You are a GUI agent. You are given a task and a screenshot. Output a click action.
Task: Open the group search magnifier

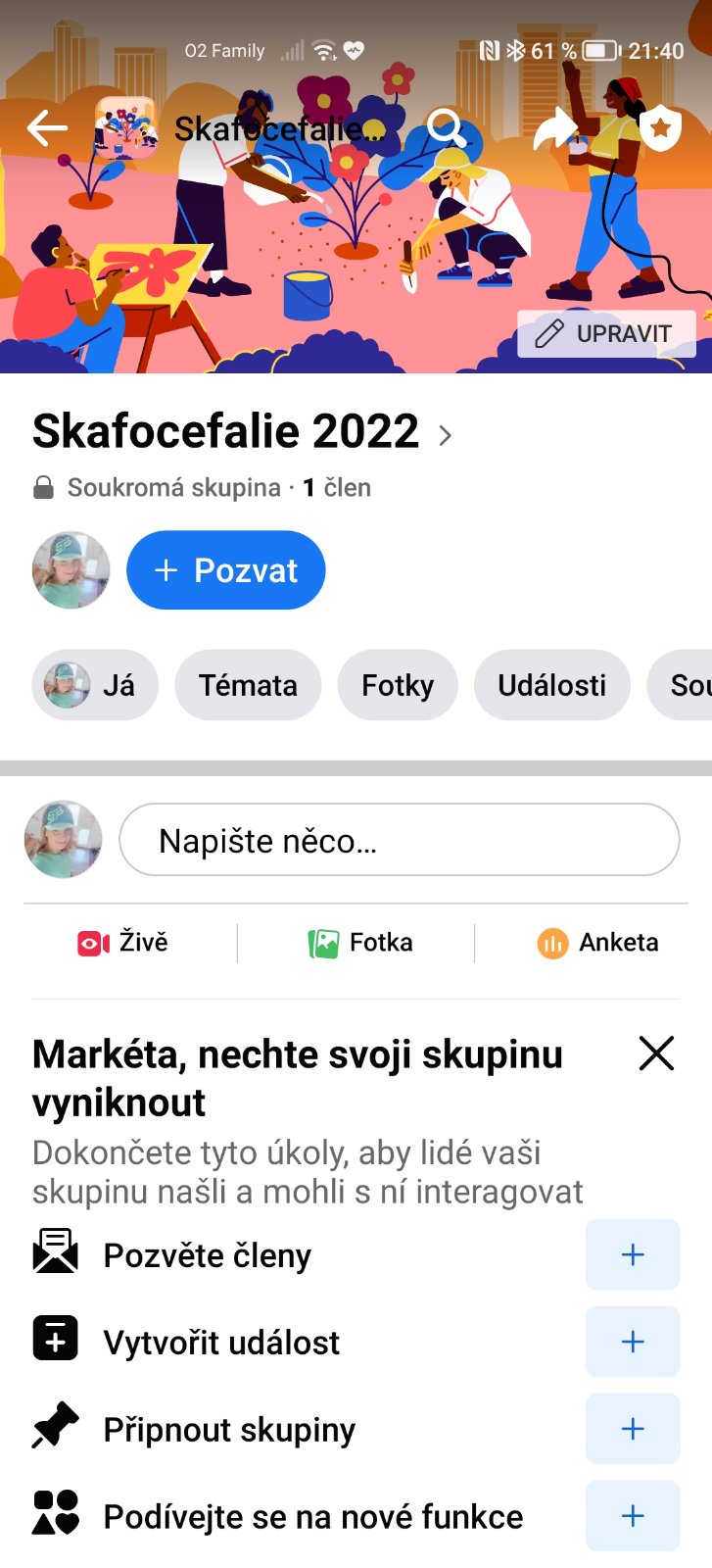pos(446,127)
